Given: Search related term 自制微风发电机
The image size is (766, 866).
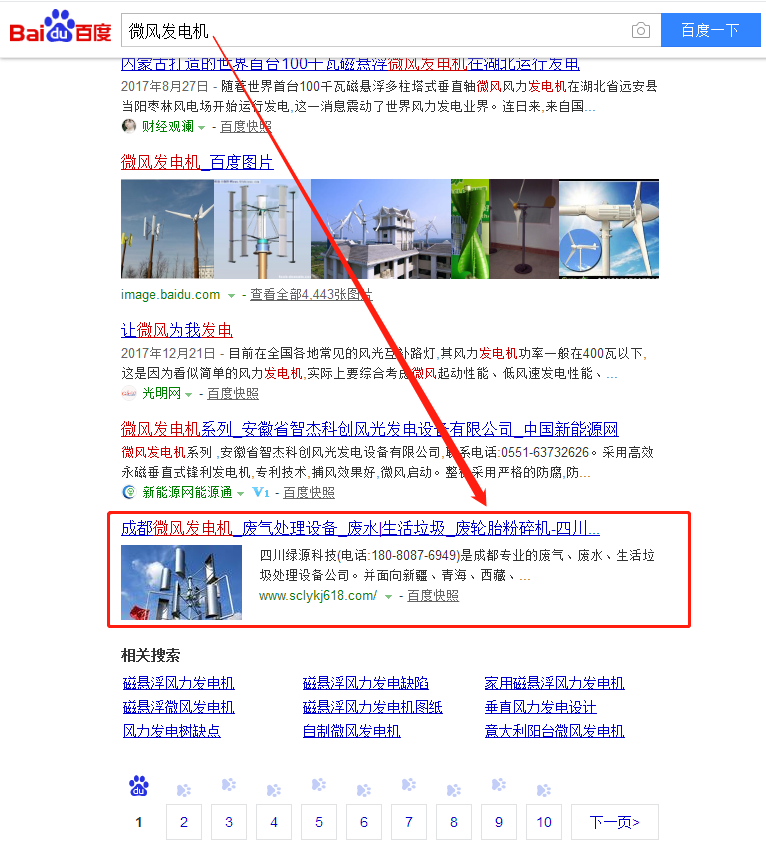Looking at the screenshot, I should point(351,731).
